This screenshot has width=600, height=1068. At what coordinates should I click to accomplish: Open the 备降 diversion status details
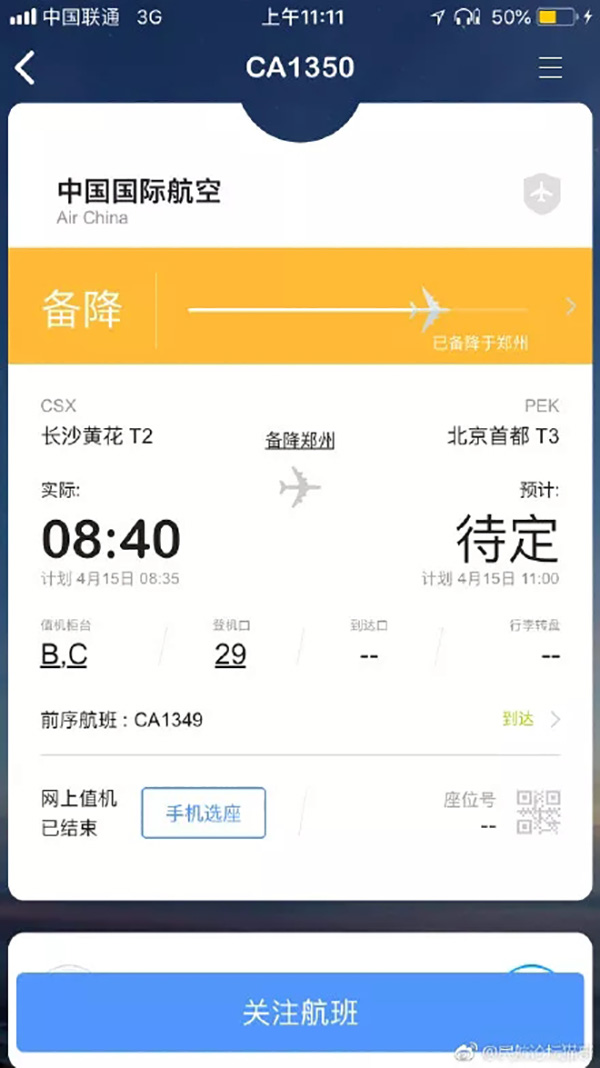[570, 307]
